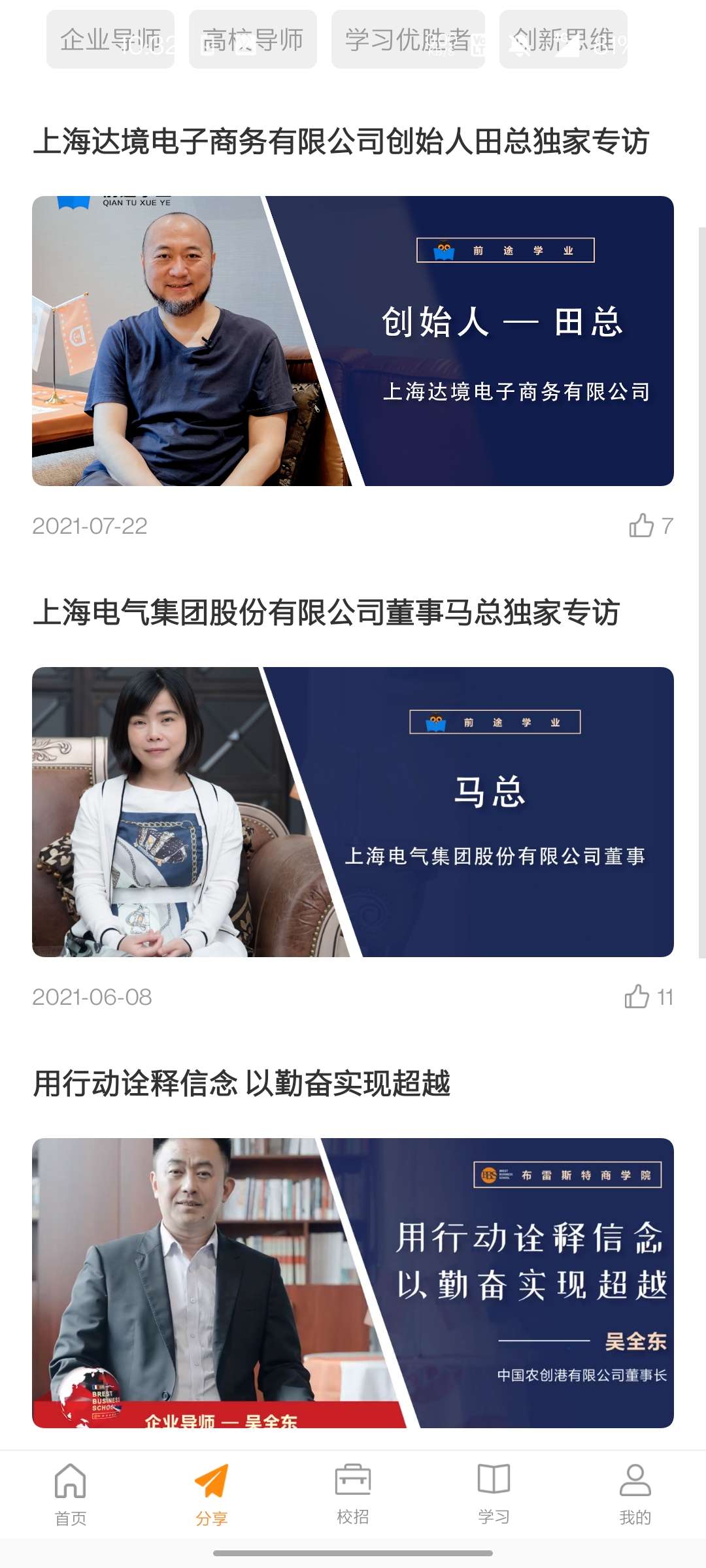Tap the thumbs-up icon showing 7 likes
The image size is (706, 1568).
point(644,525)
